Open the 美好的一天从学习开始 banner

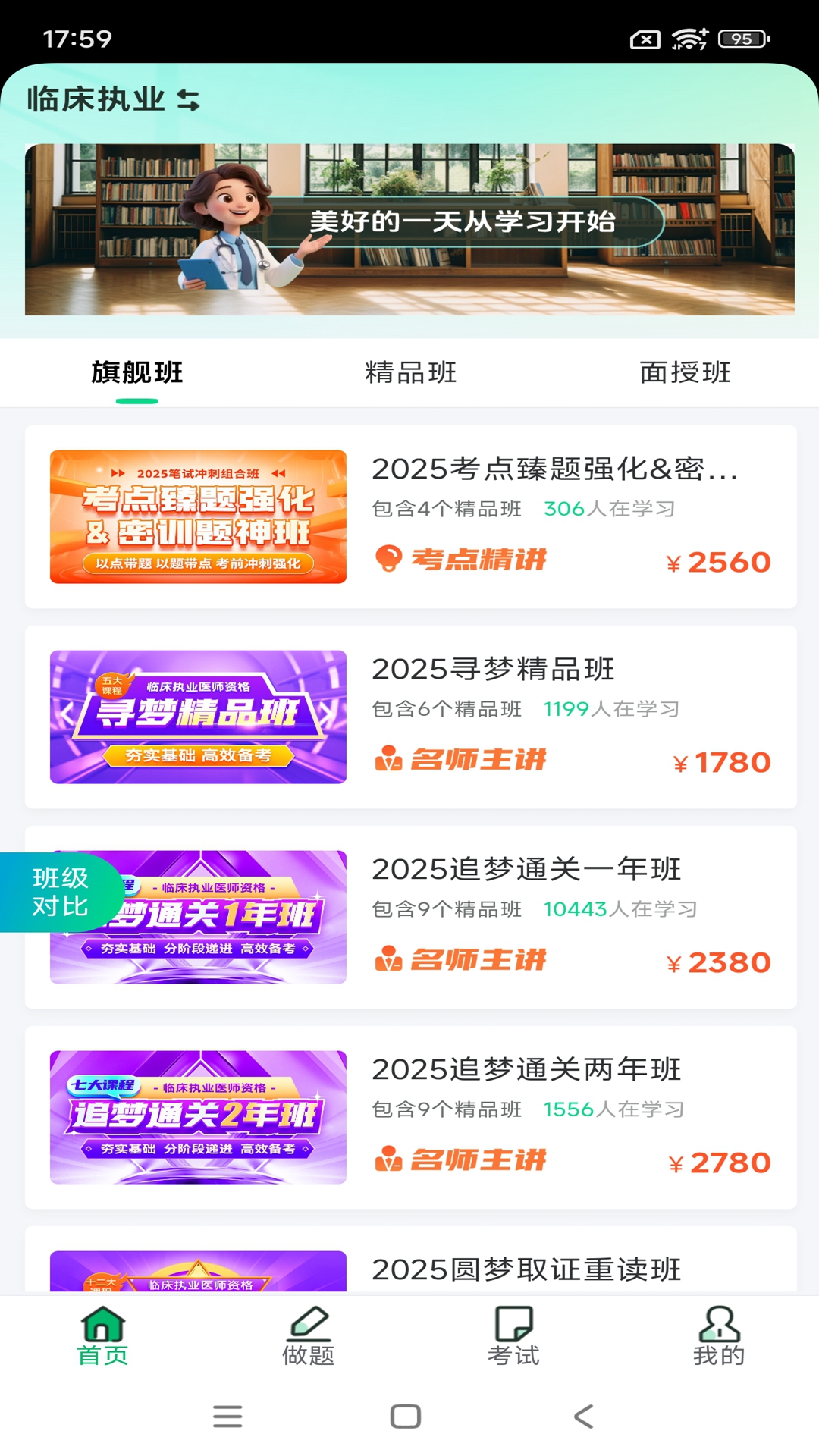tap(409, 229)
